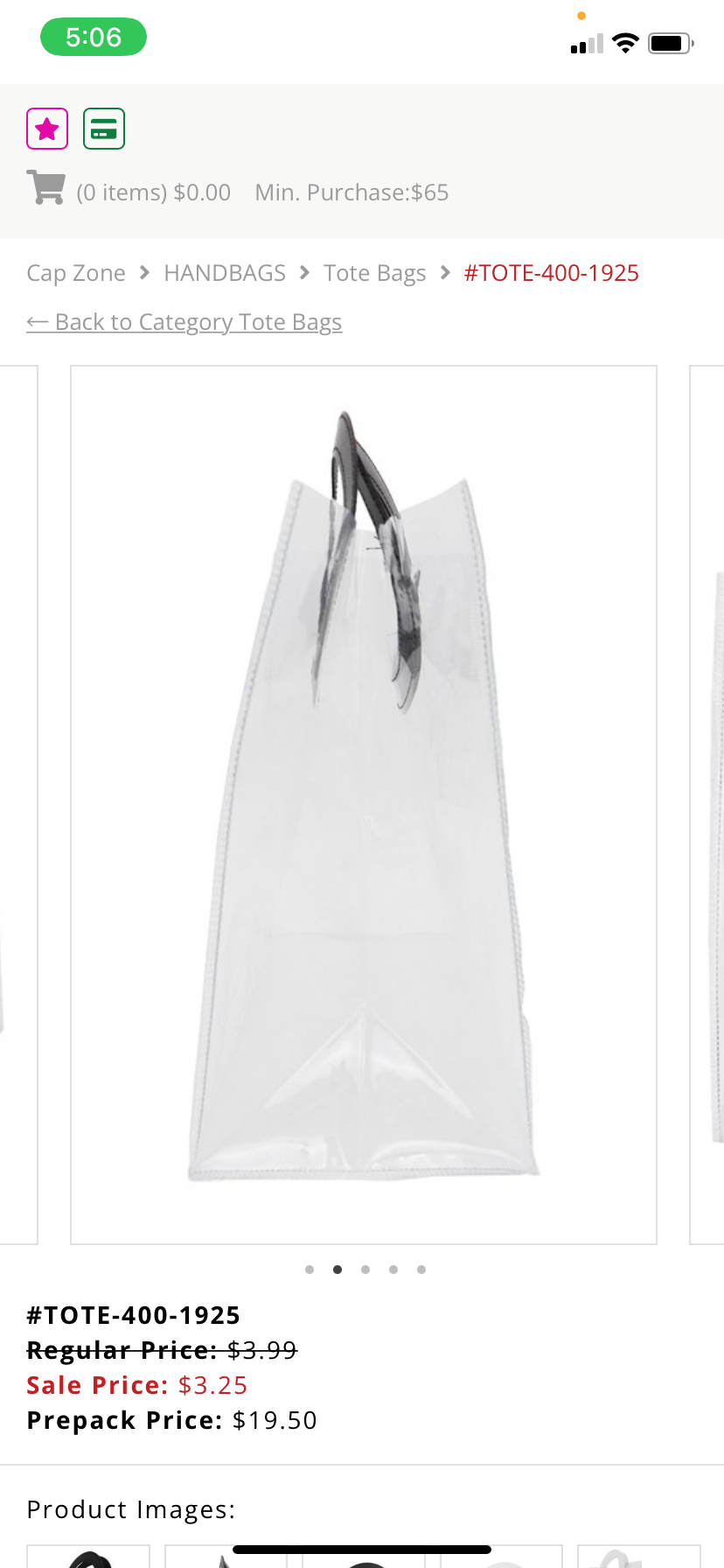The width and height of the screenshot is (724, 1568).
Task: Open the Tote Bags breadcrumb
Action: click(x=374, y=273)
